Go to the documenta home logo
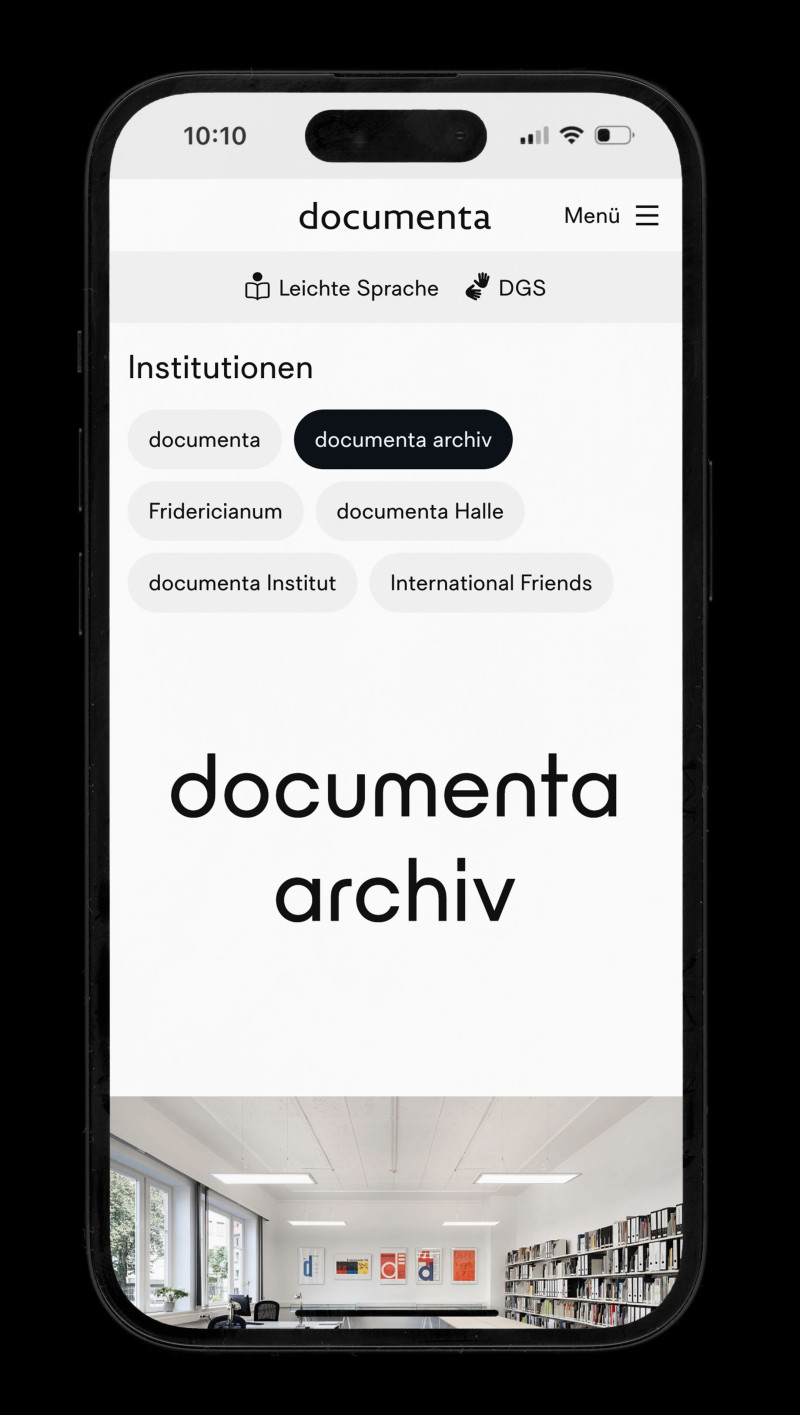 (x=394, y=216)
